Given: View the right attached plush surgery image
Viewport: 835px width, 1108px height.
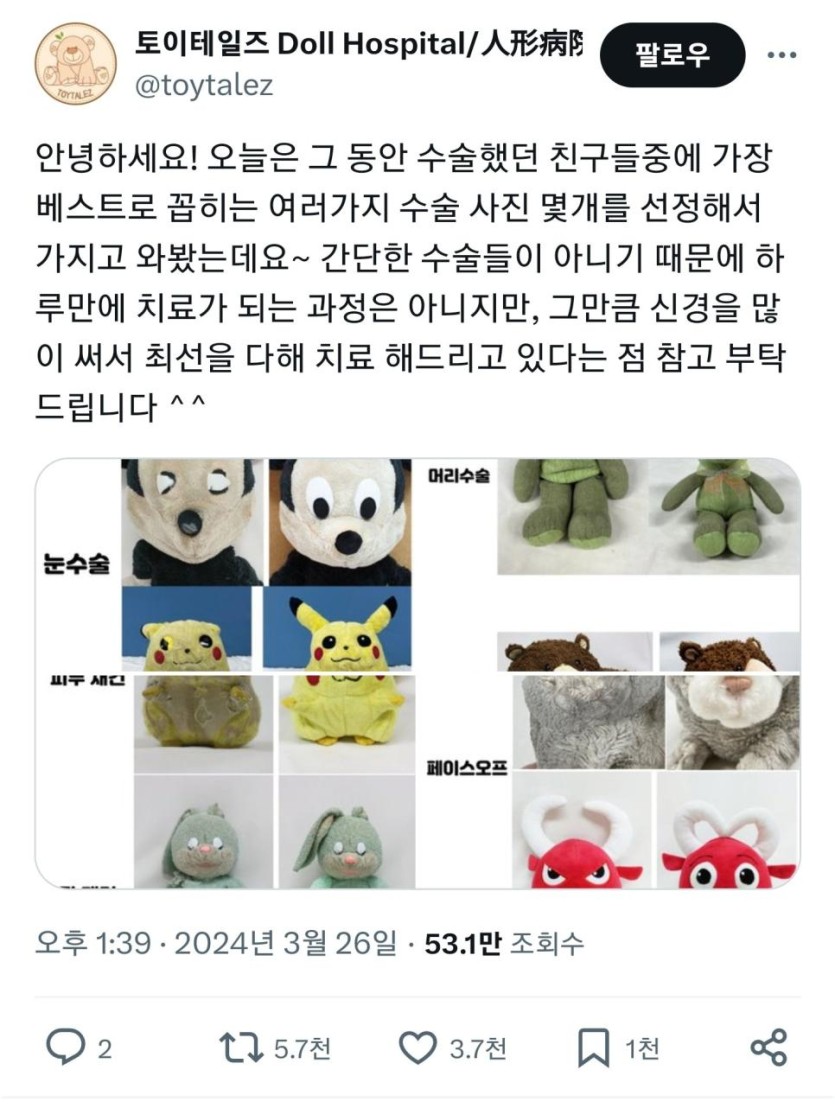Looking at the screenshot, I should [x=610, y=673].
